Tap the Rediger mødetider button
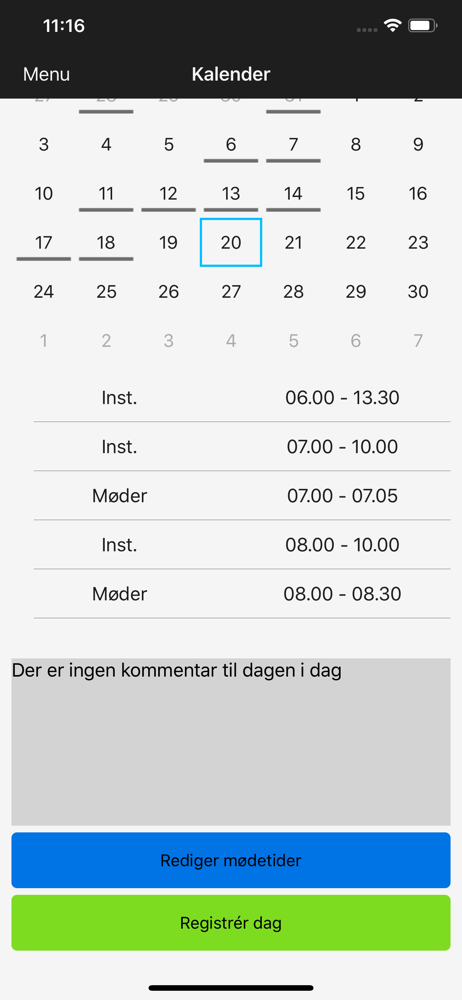462x1000 pixels. pos(231,860)
